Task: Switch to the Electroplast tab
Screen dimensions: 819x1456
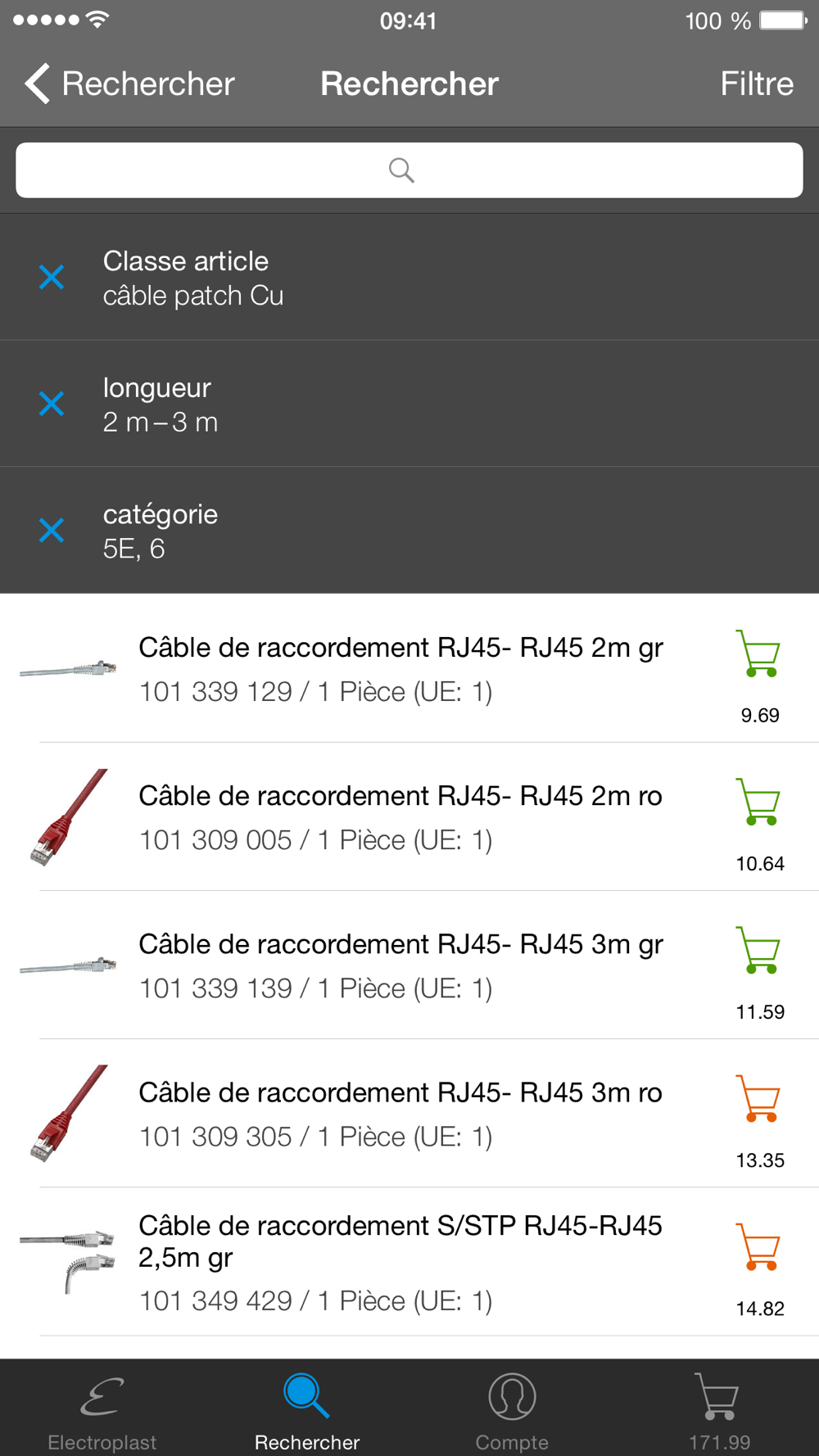Action: pos(102,1410)
